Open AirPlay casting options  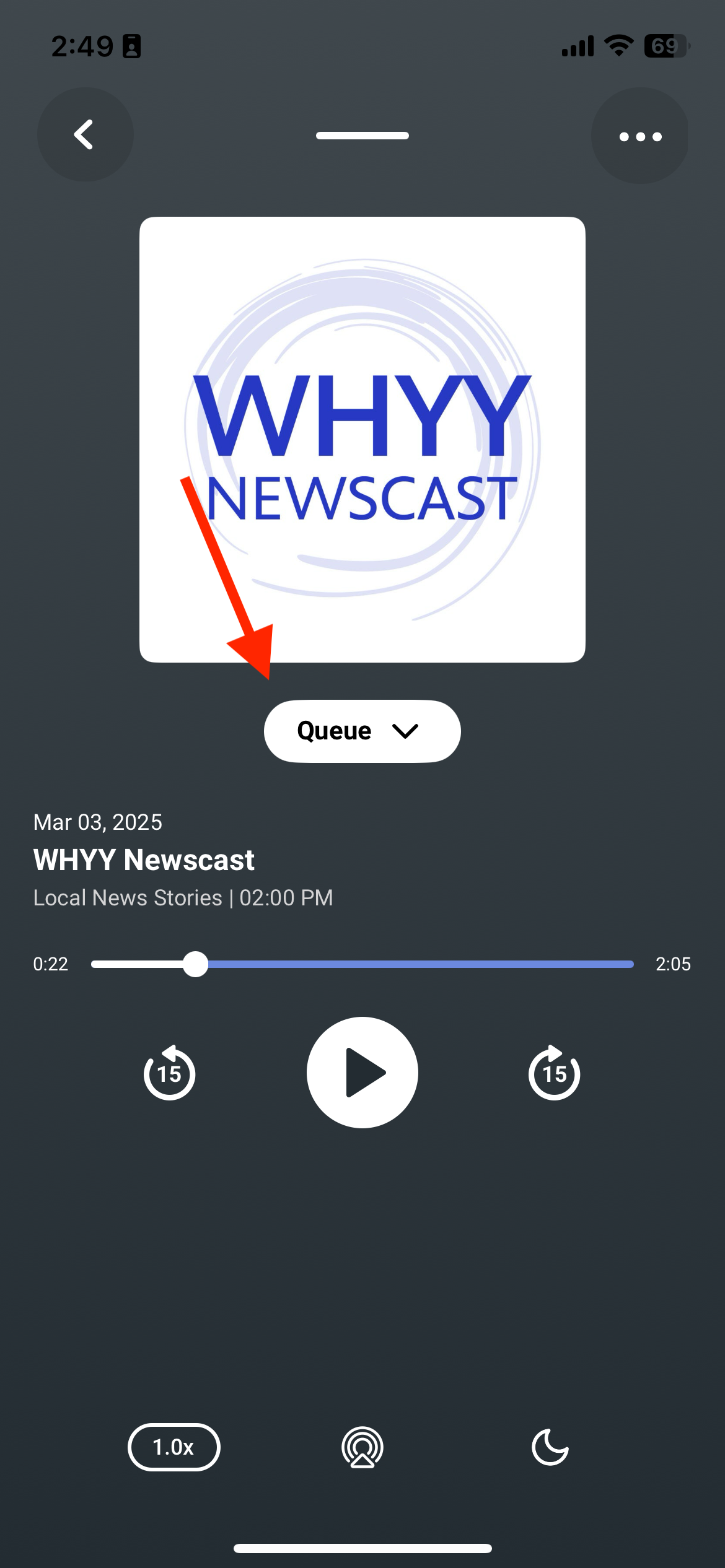tap(362, 1447)
